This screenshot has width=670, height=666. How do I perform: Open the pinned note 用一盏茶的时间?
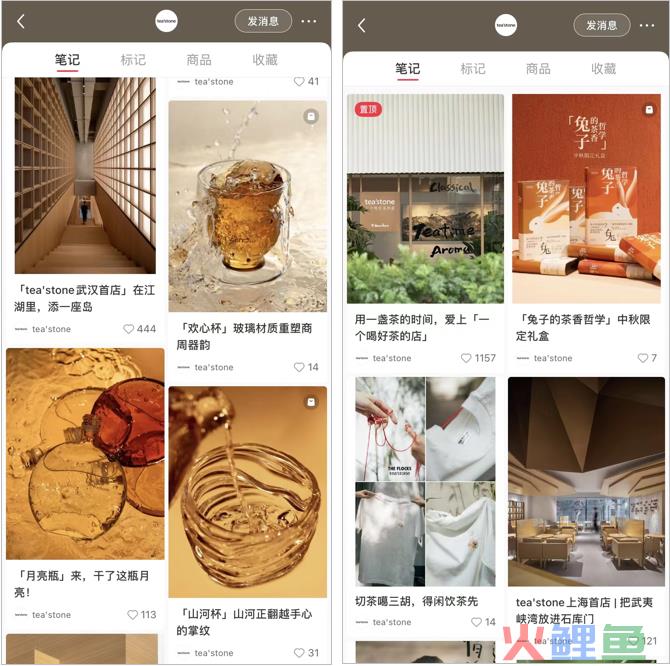[425, 198]
